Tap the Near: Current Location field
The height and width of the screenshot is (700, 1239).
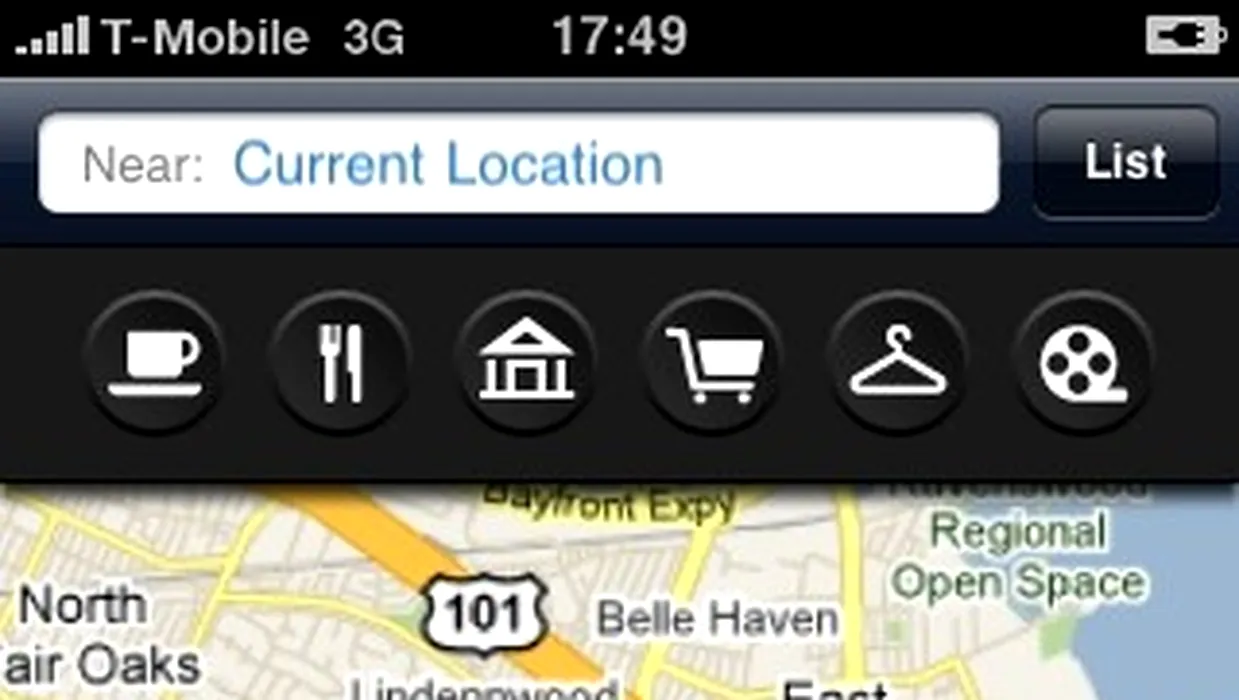[x=518, y=163]
